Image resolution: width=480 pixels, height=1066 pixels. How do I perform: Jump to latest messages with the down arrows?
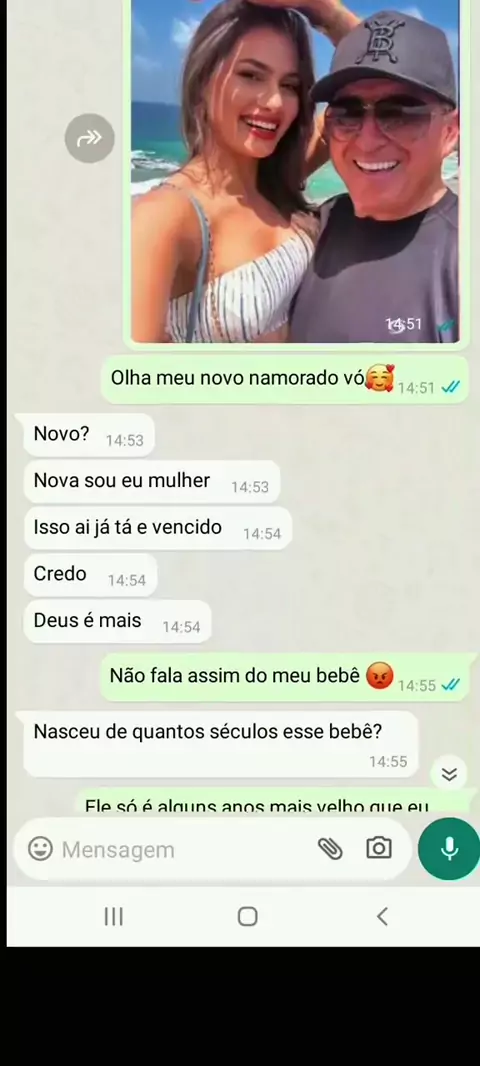point(449,774)
